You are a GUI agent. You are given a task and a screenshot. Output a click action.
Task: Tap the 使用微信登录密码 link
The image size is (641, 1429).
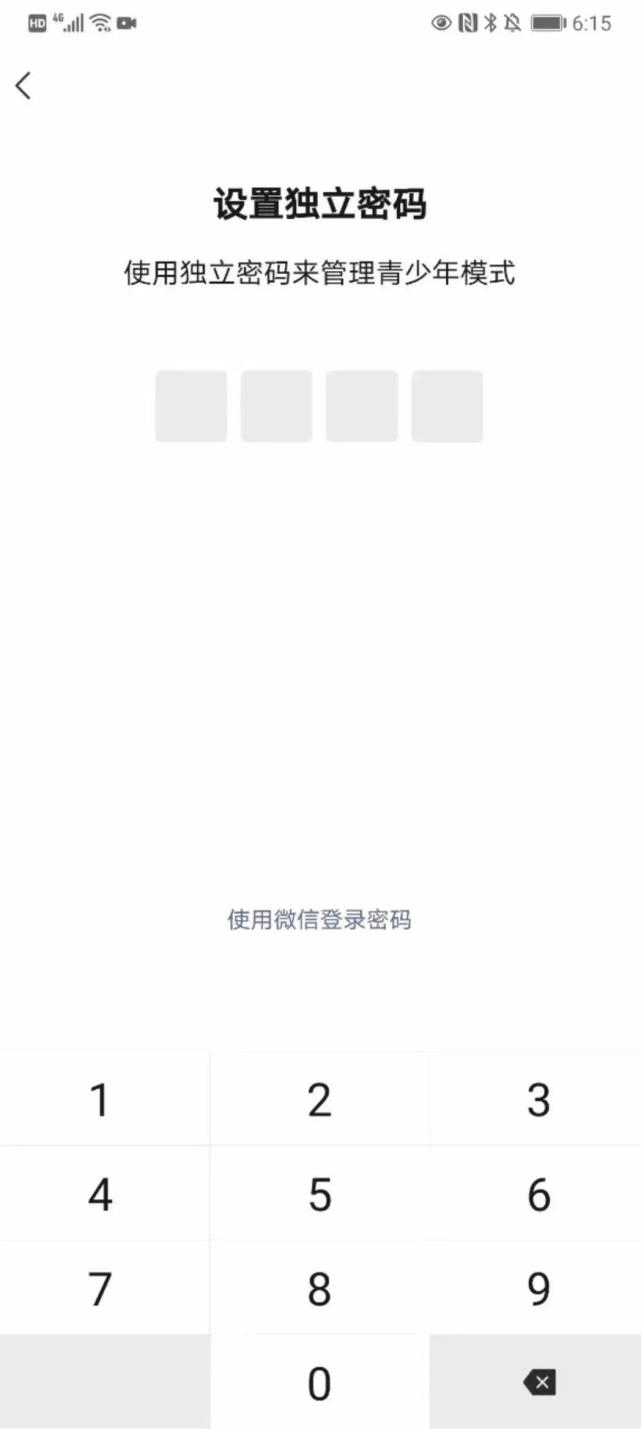pos(319,919)
